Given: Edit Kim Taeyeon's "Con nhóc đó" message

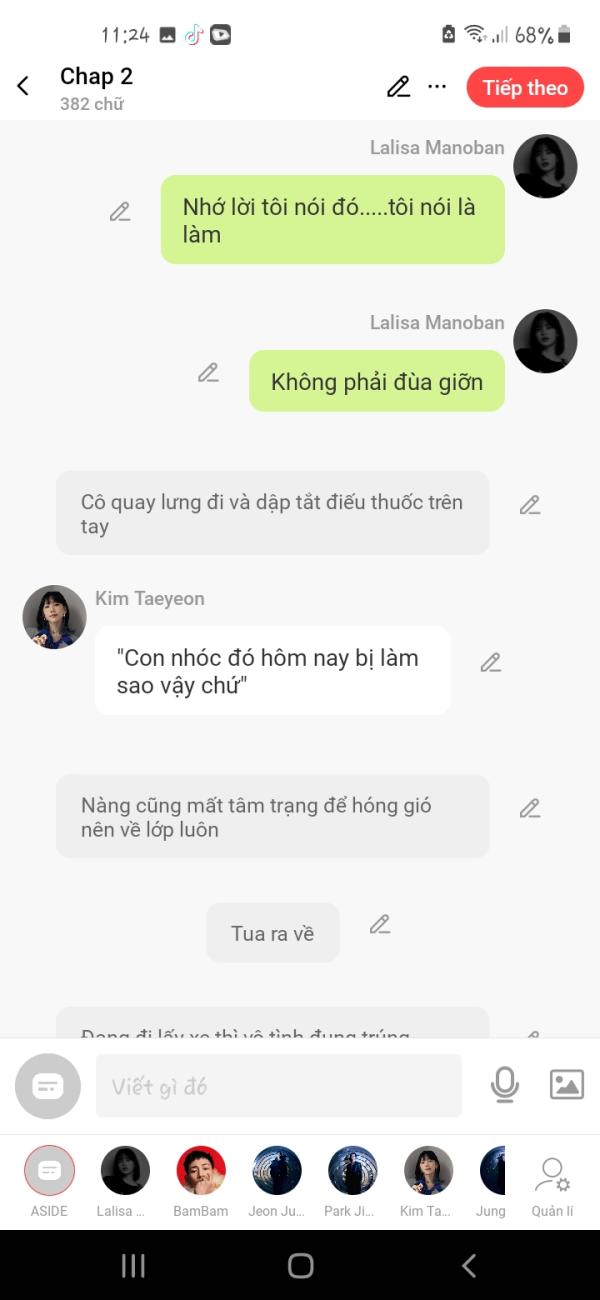Looking at the screenshot, I should coord(490,662).
